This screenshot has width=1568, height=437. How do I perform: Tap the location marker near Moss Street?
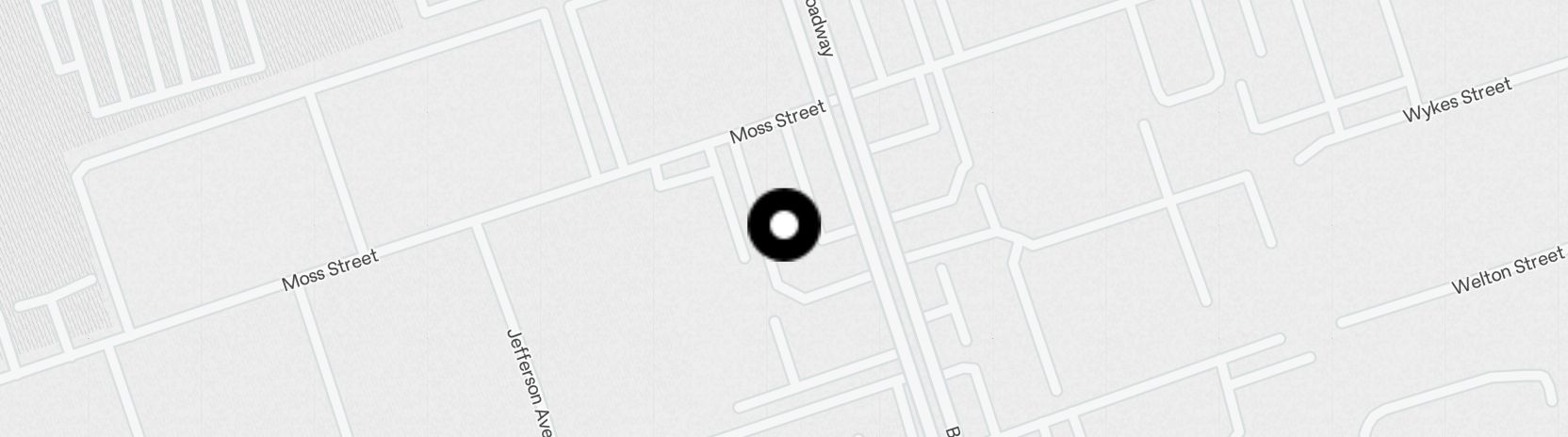point(784,225)
